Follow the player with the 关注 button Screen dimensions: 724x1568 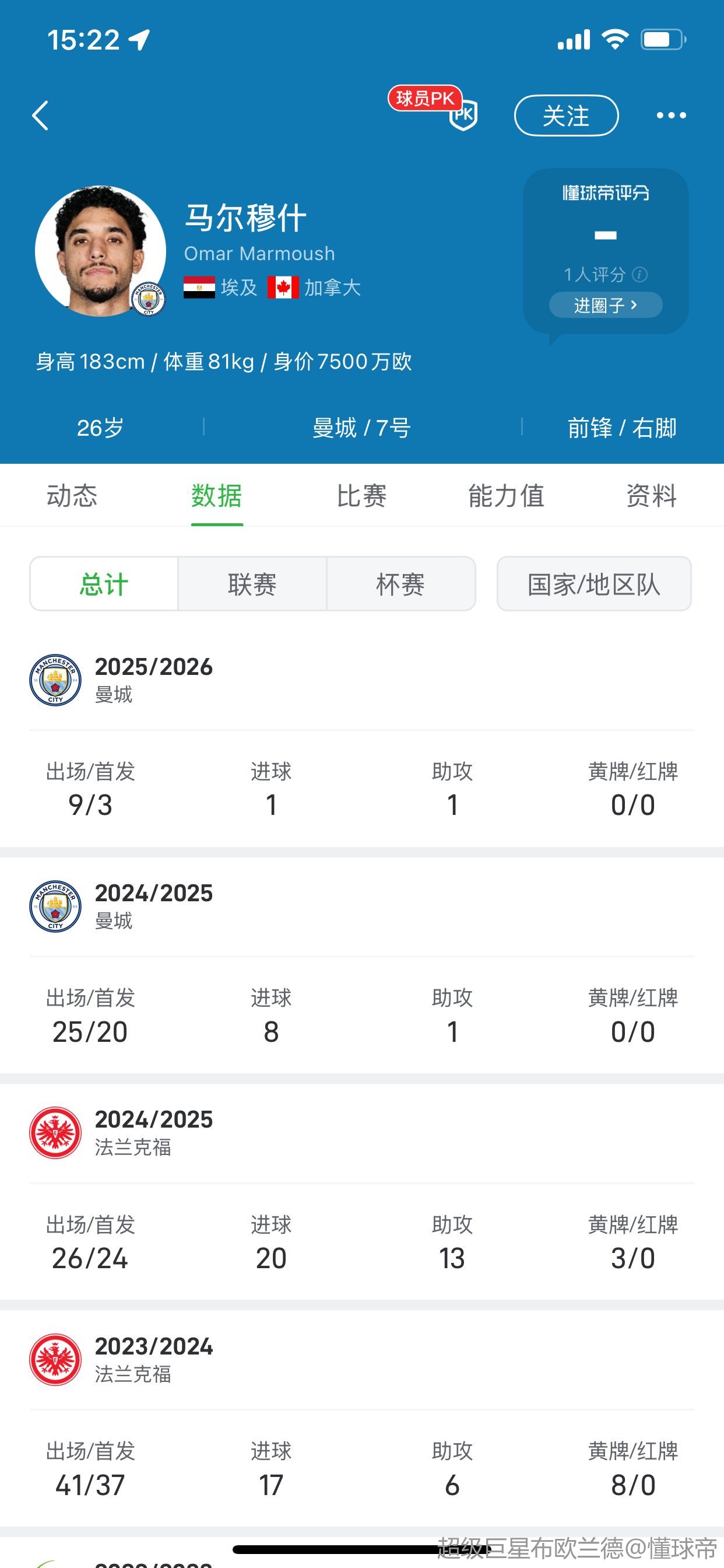566,116
